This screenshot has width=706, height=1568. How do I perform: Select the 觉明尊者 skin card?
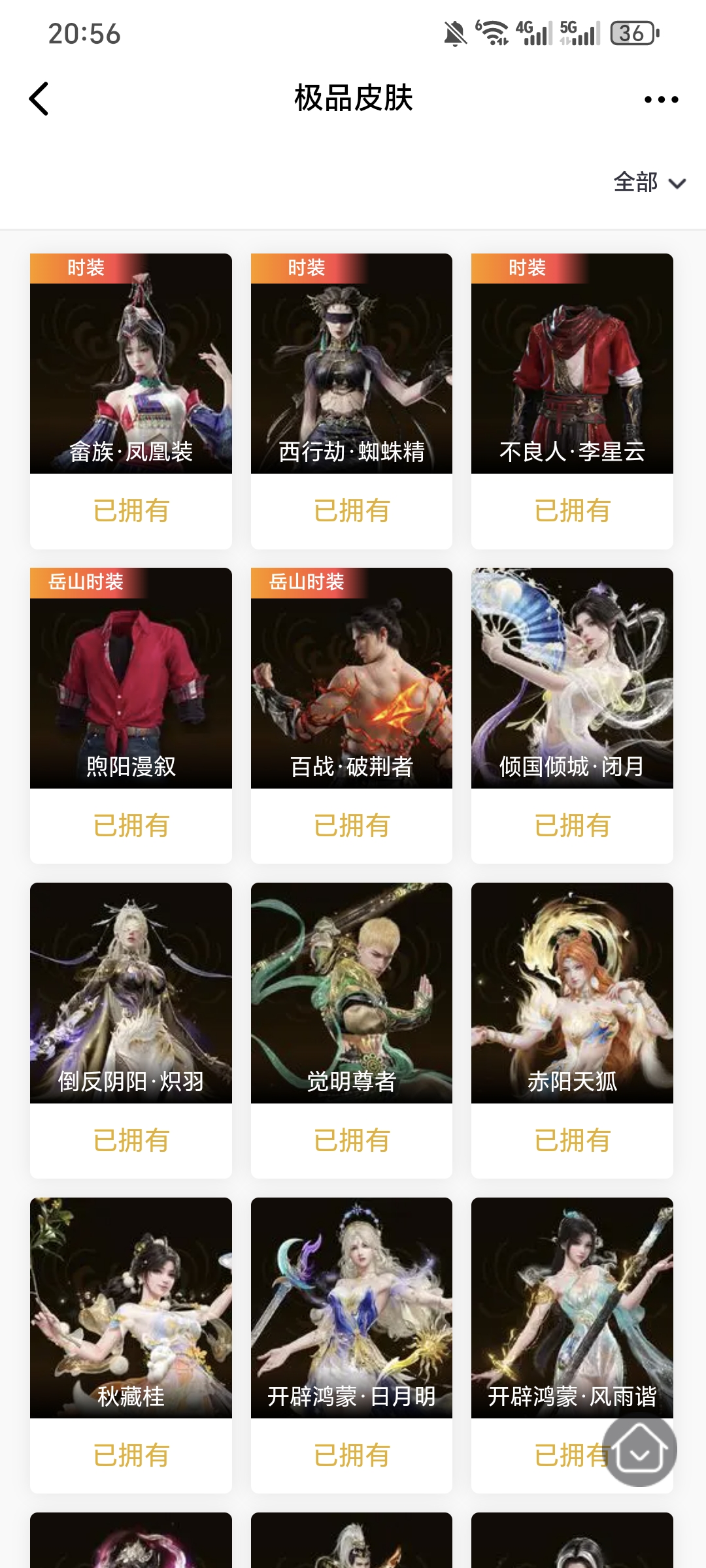click(351, 993)
